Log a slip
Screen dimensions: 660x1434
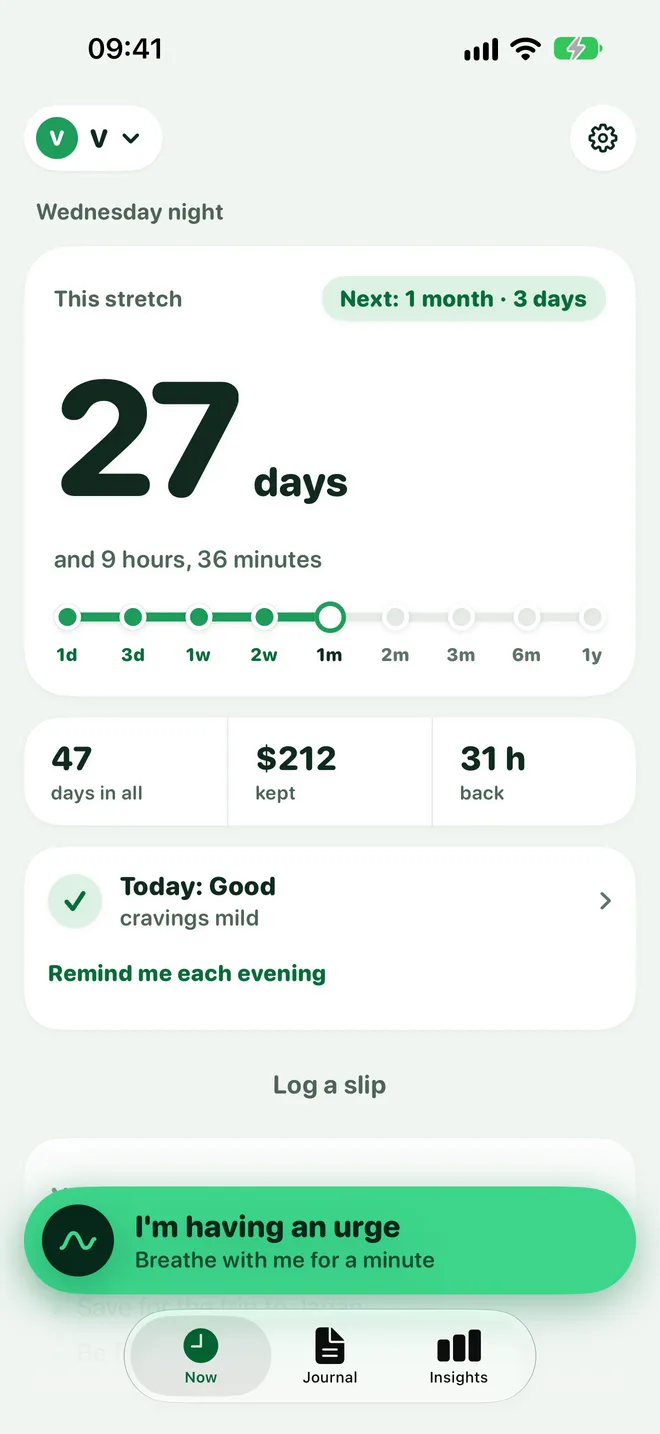(330, 1085)
